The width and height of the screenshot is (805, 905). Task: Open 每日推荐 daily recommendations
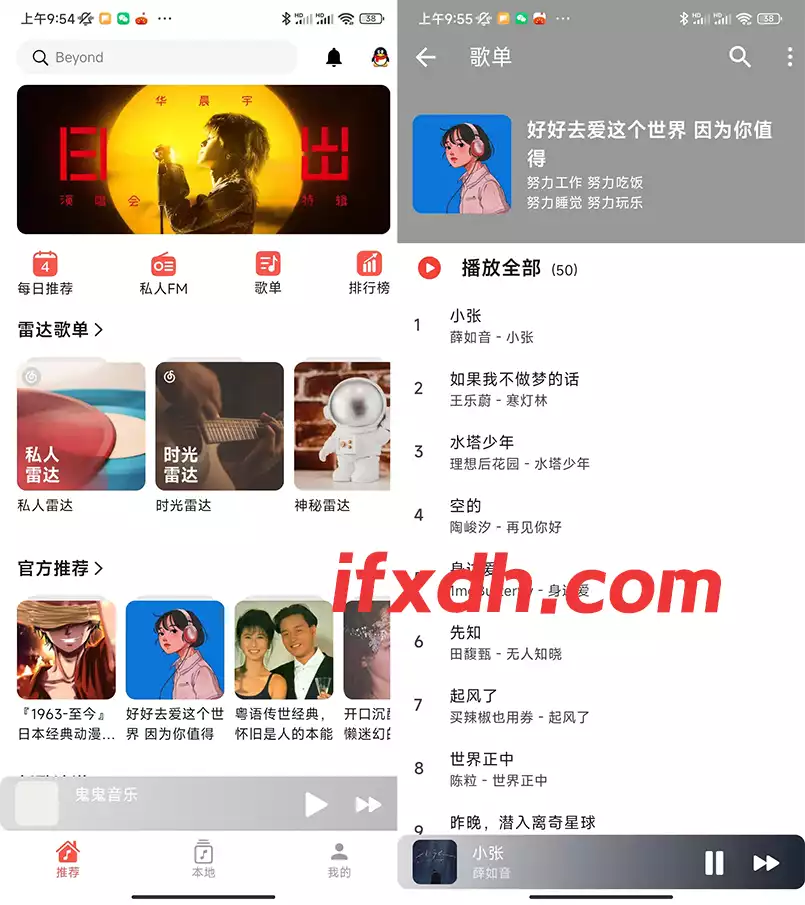click(x=44, y=270)
